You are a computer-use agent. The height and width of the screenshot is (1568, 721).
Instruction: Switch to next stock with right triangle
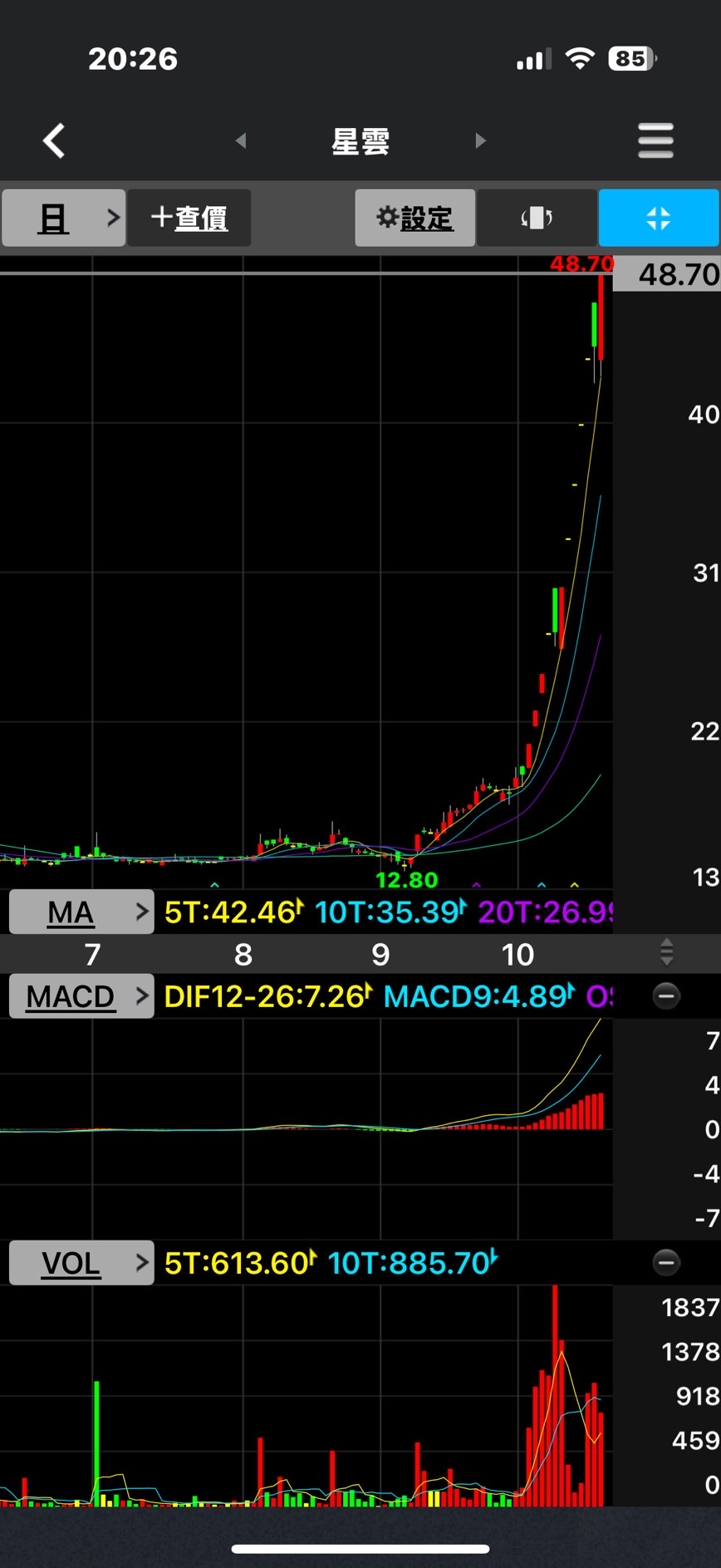[480, 140]
